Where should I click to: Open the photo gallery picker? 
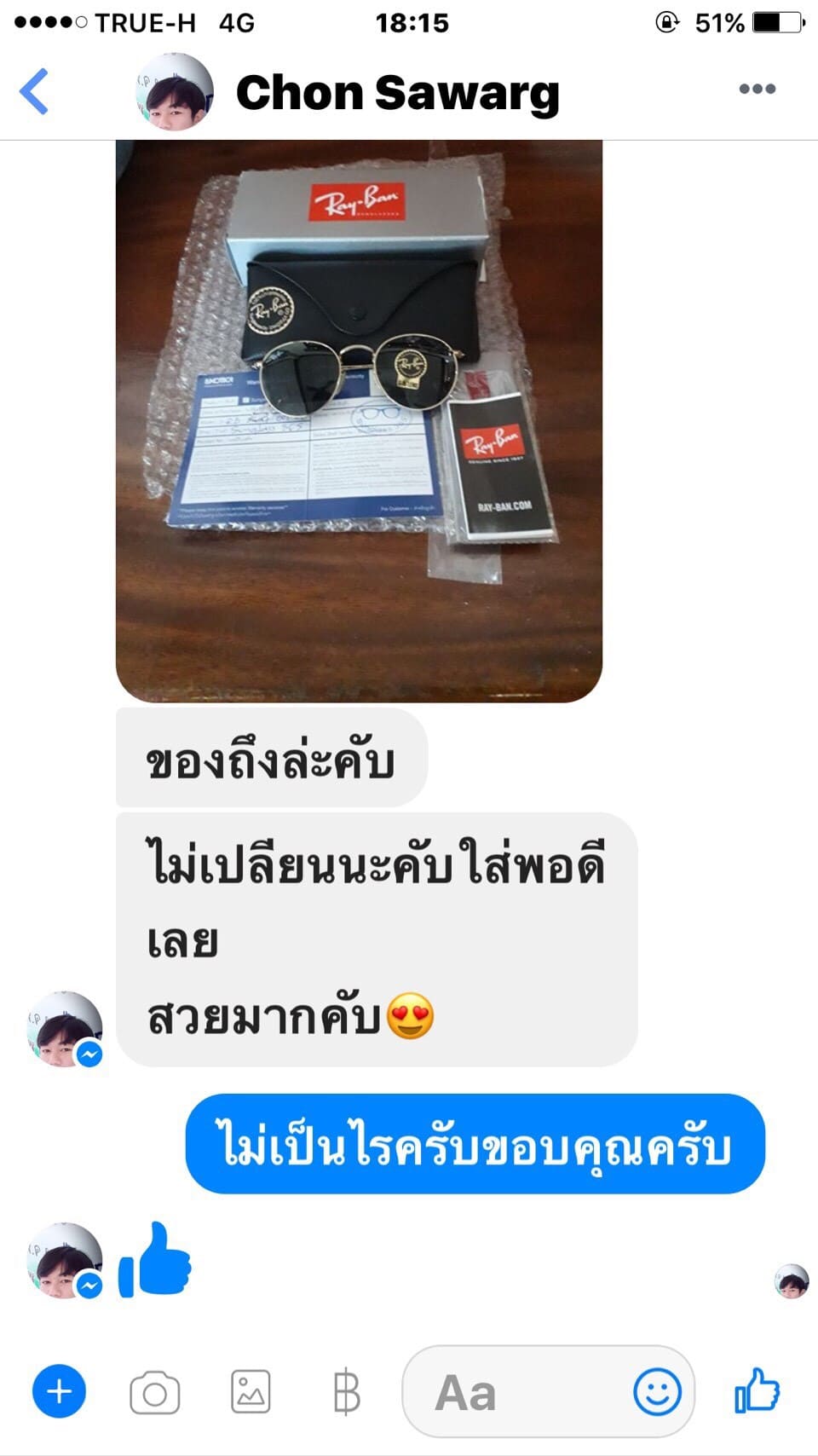251,1391
